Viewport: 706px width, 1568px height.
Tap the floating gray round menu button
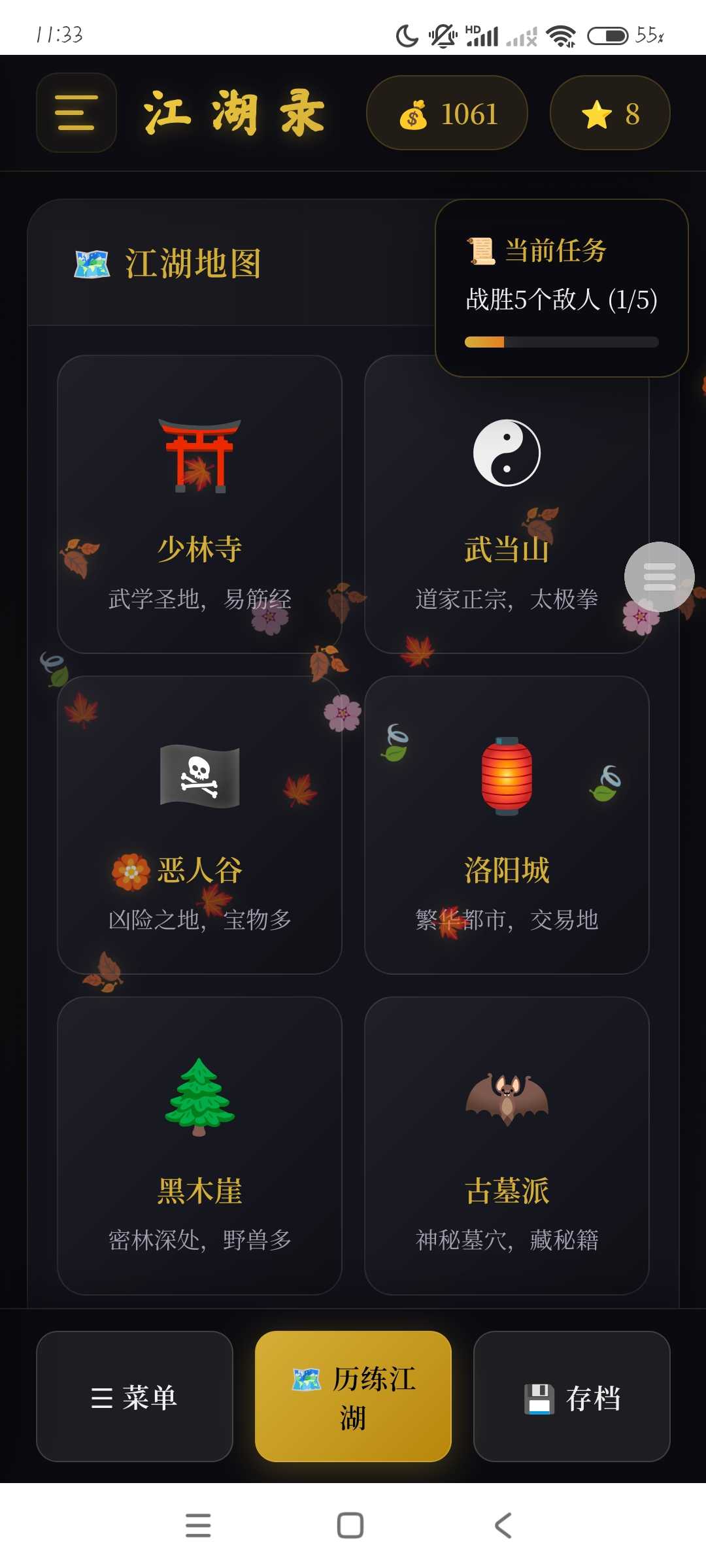[x=659, y=576]
